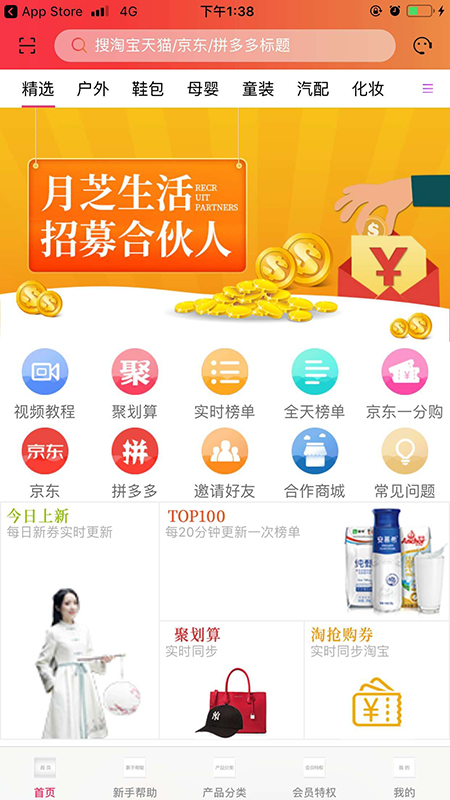Open 京东一分购 shortcut
The width and height of the screenshot is (450, 800).
405,384
